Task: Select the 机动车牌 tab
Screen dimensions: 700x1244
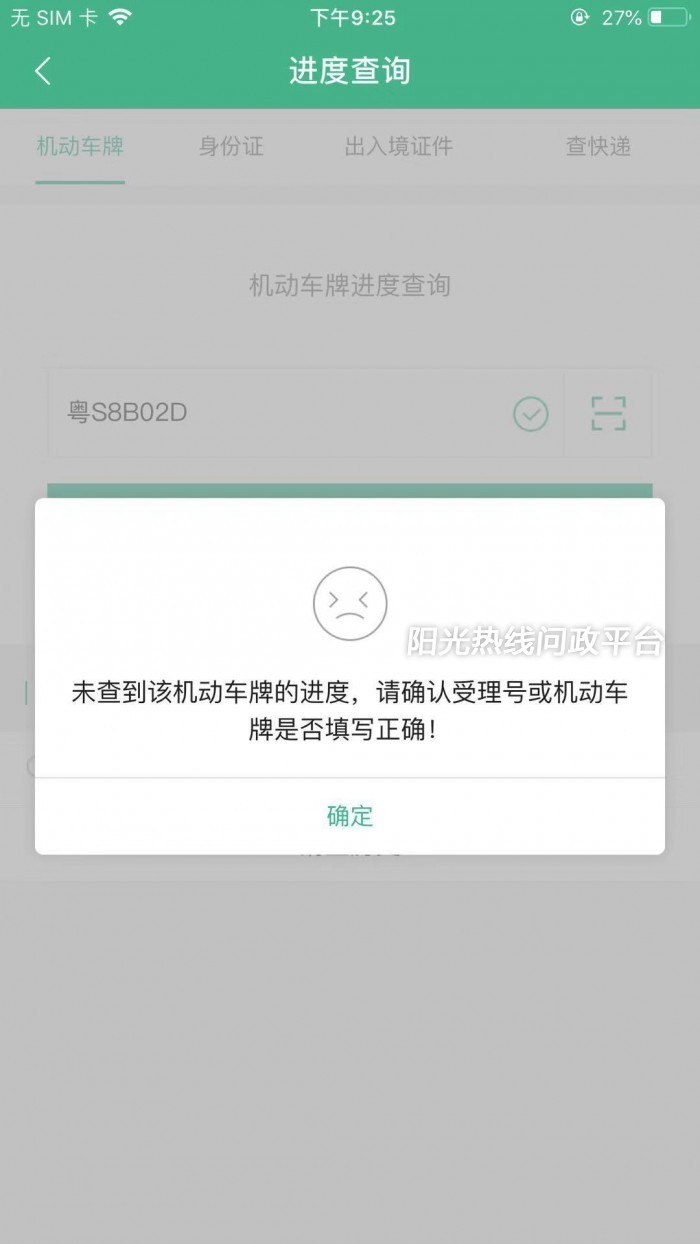Action: click(80, 146)
